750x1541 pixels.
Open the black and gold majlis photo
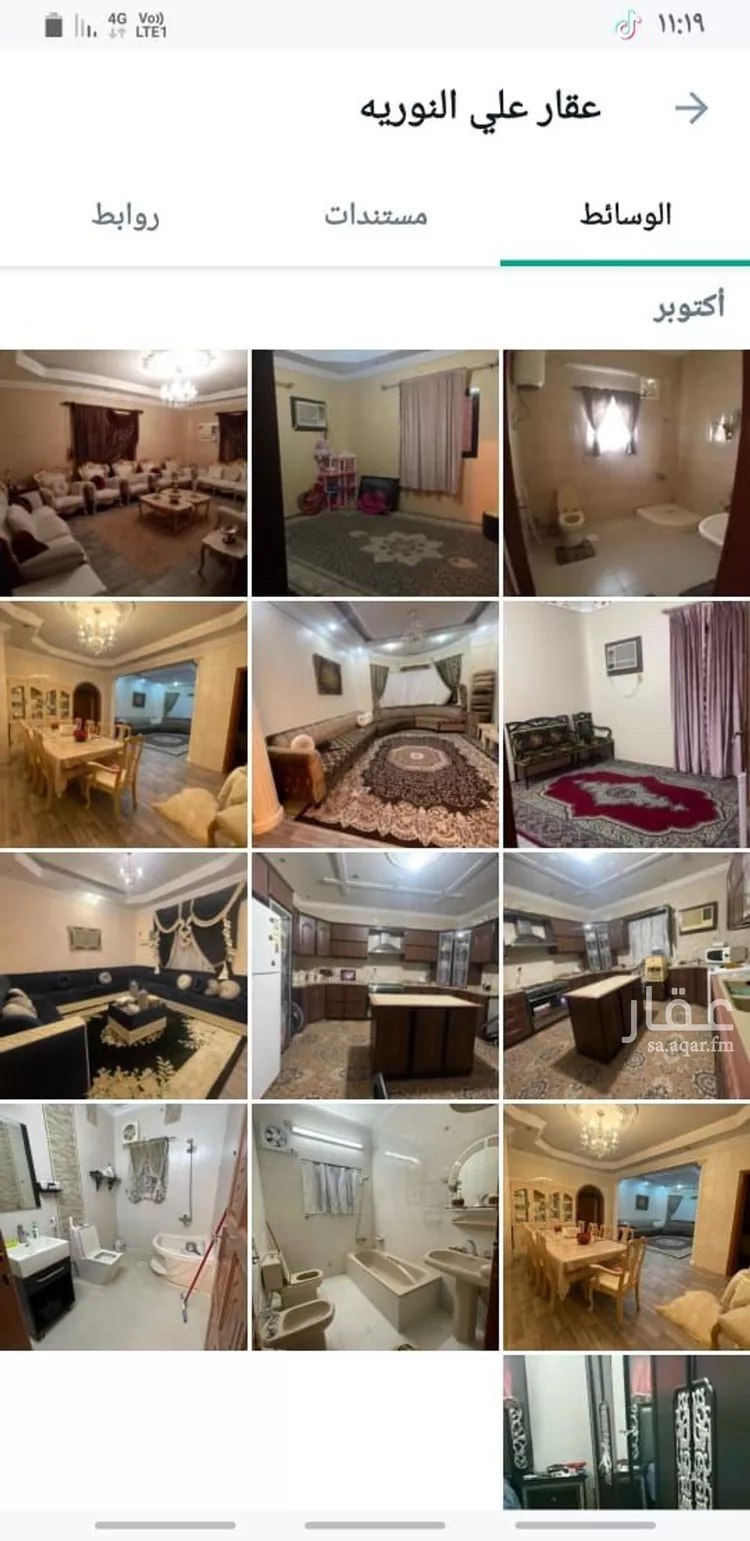[x=123, y=975]
